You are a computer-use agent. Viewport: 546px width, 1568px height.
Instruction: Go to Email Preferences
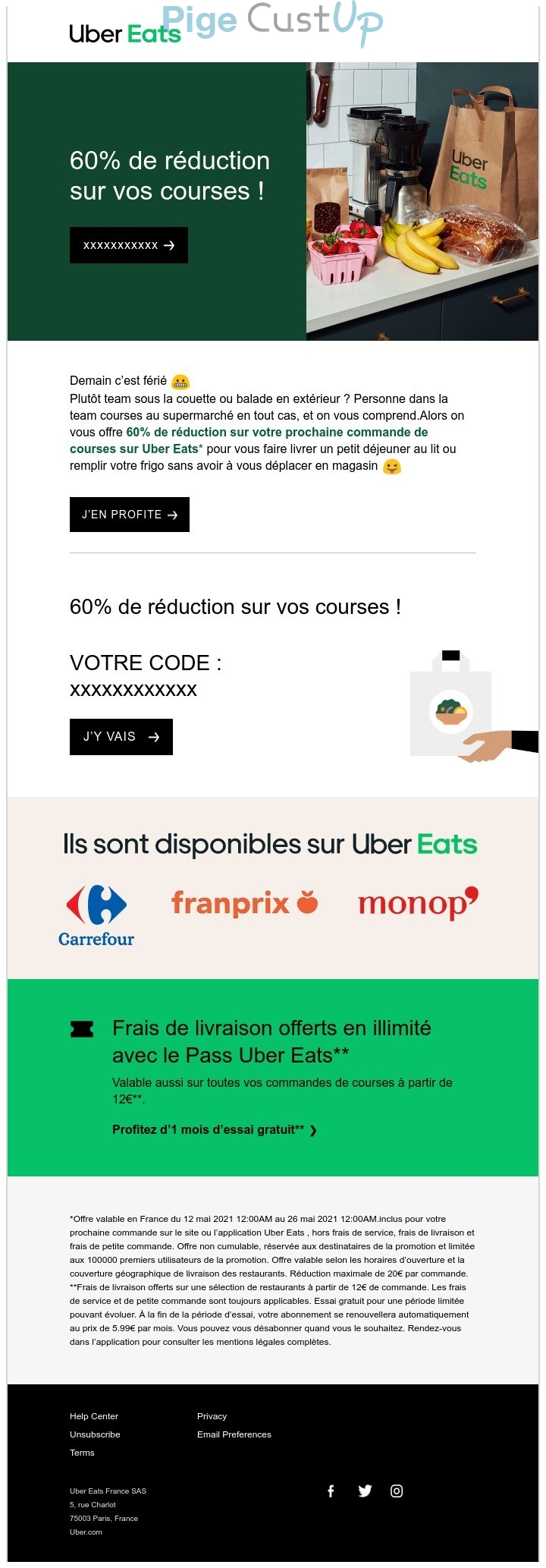(234, 1434)
